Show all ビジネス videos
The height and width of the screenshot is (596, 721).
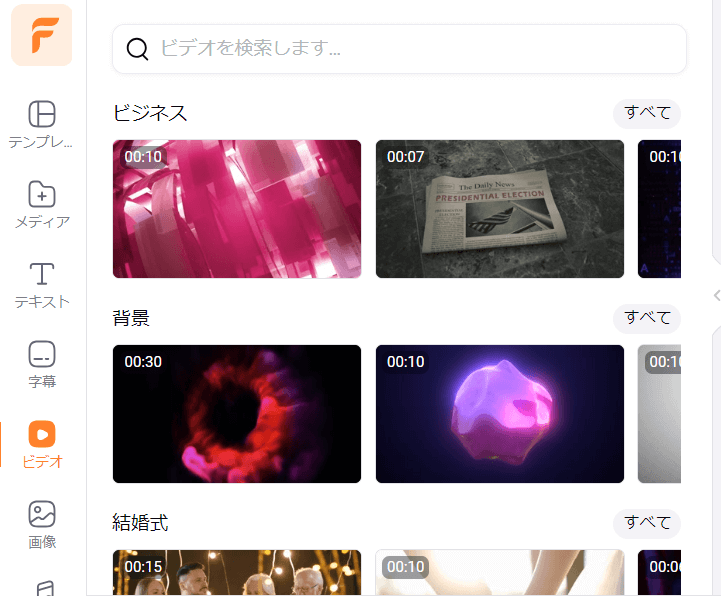tap(647, 113)
